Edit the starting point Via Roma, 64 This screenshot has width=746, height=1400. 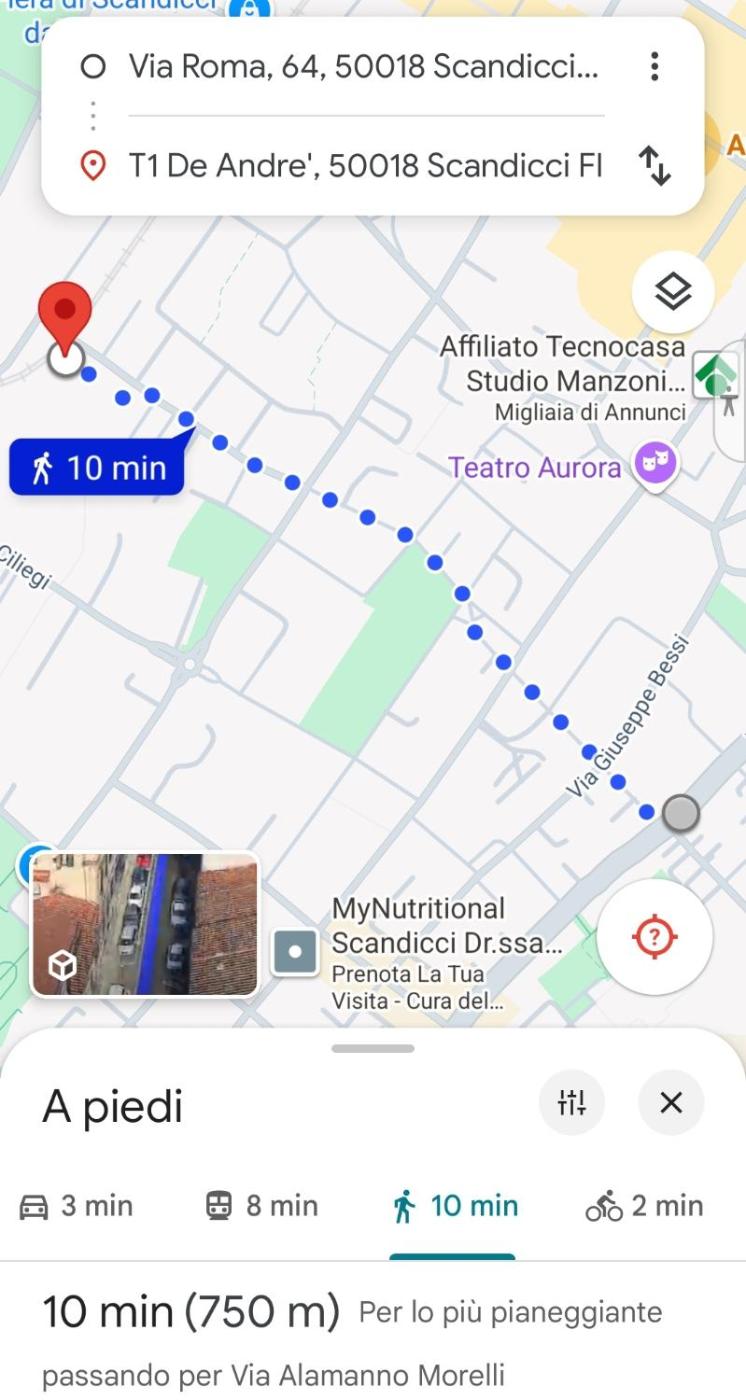coord(360,67)
